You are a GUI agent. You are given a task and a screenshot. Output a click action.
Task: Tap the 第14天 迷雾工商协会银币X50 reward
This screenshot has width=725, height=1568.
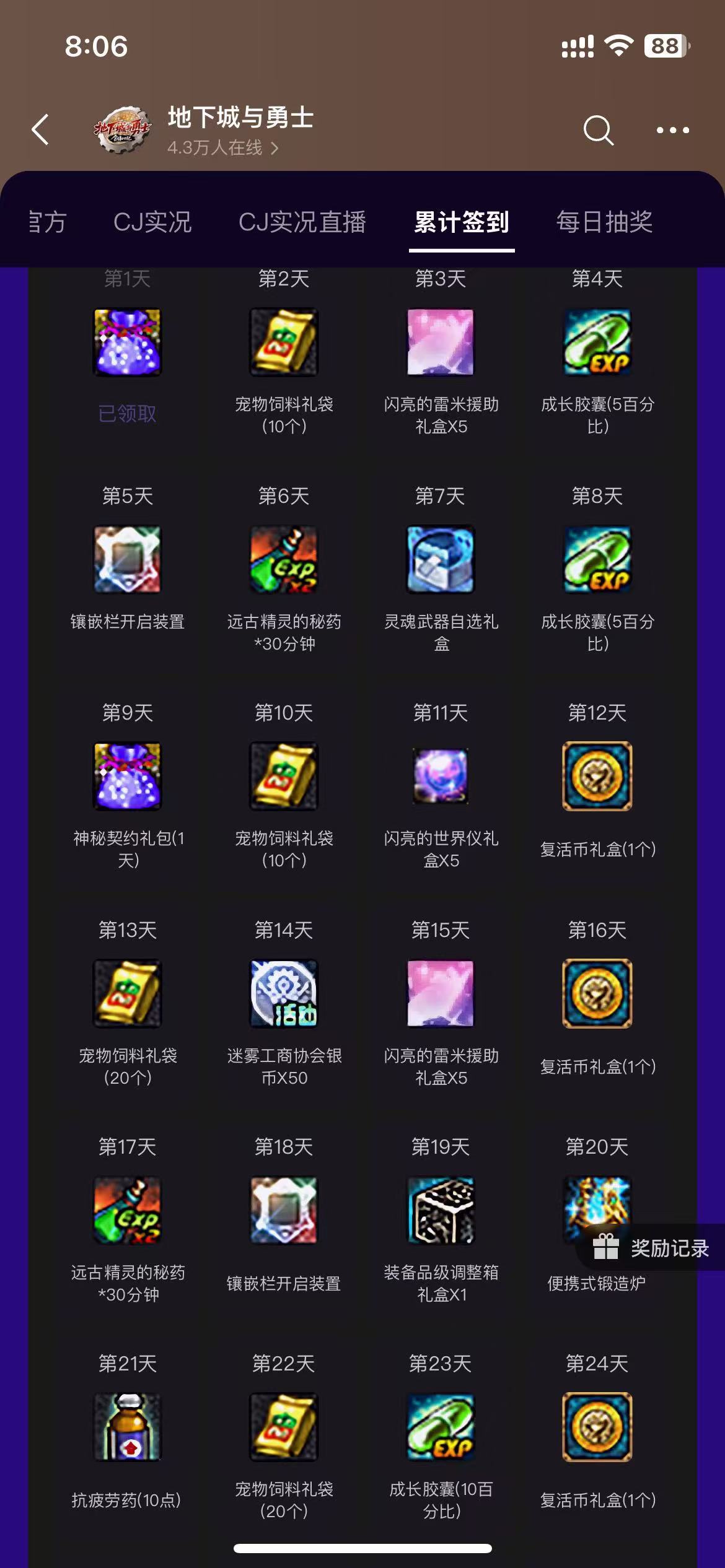click(284, 993)
